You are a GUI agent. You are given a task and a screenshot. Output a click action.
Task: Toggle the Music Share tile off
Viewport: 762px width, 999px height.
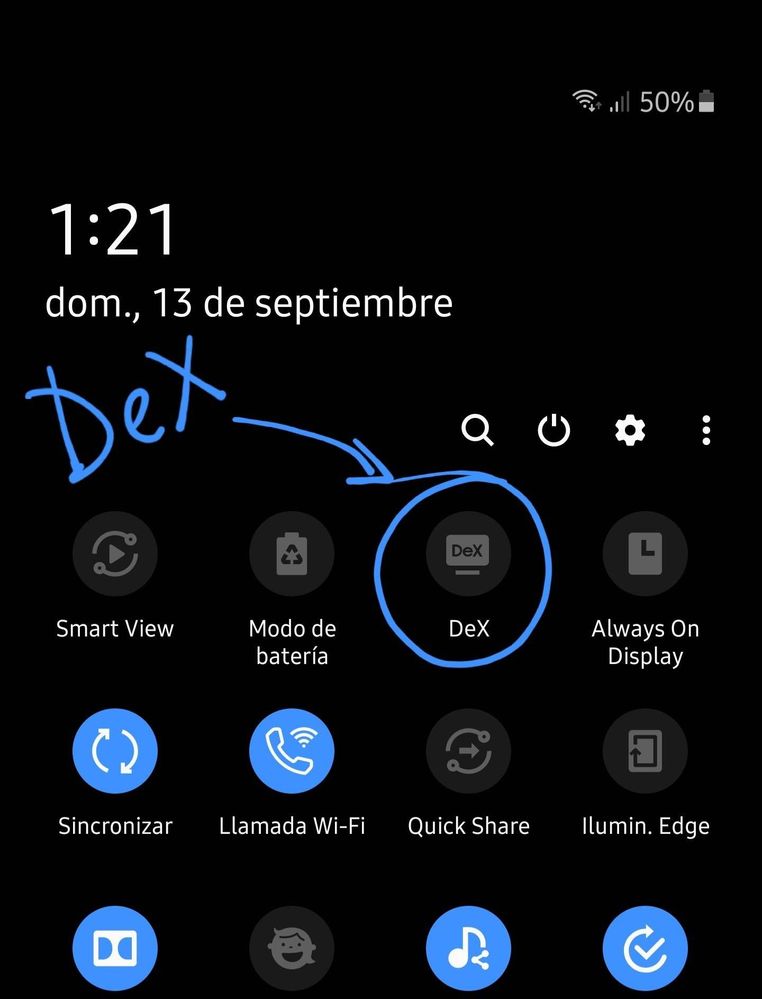468,948
